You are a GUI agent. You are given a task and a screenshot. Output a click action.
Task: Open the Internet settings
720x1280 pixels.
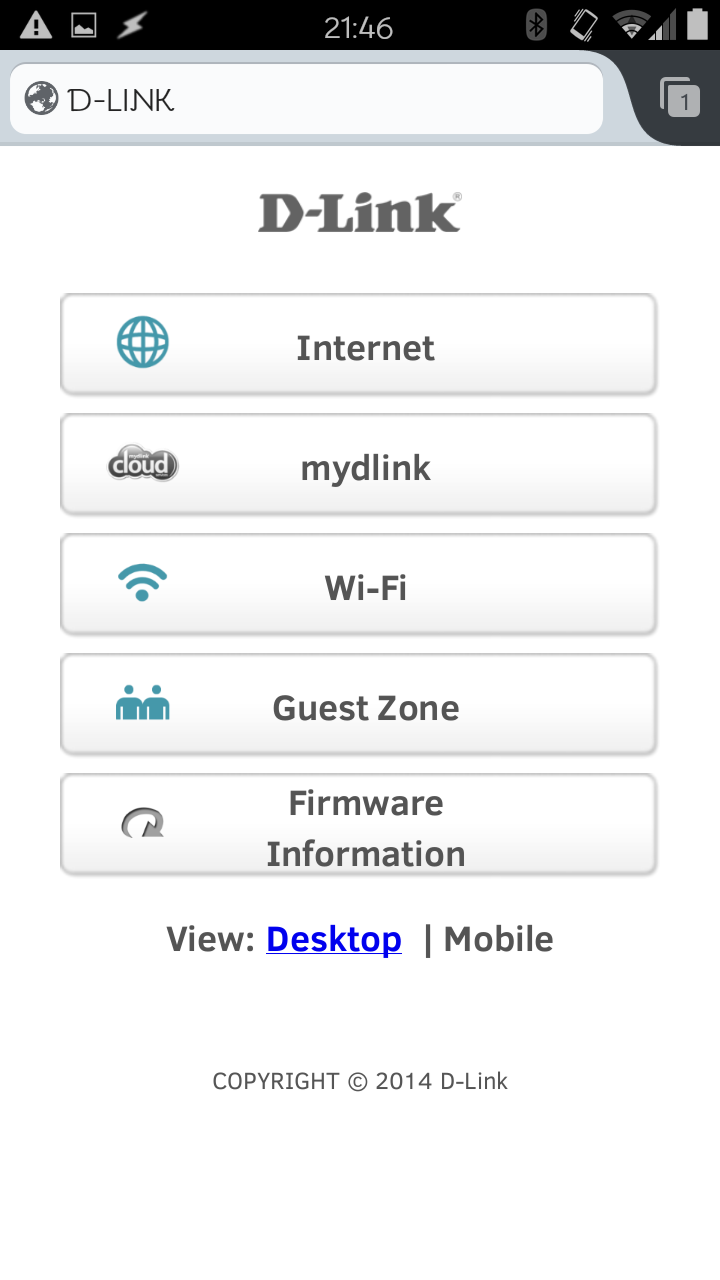click(x=358, y=345)
